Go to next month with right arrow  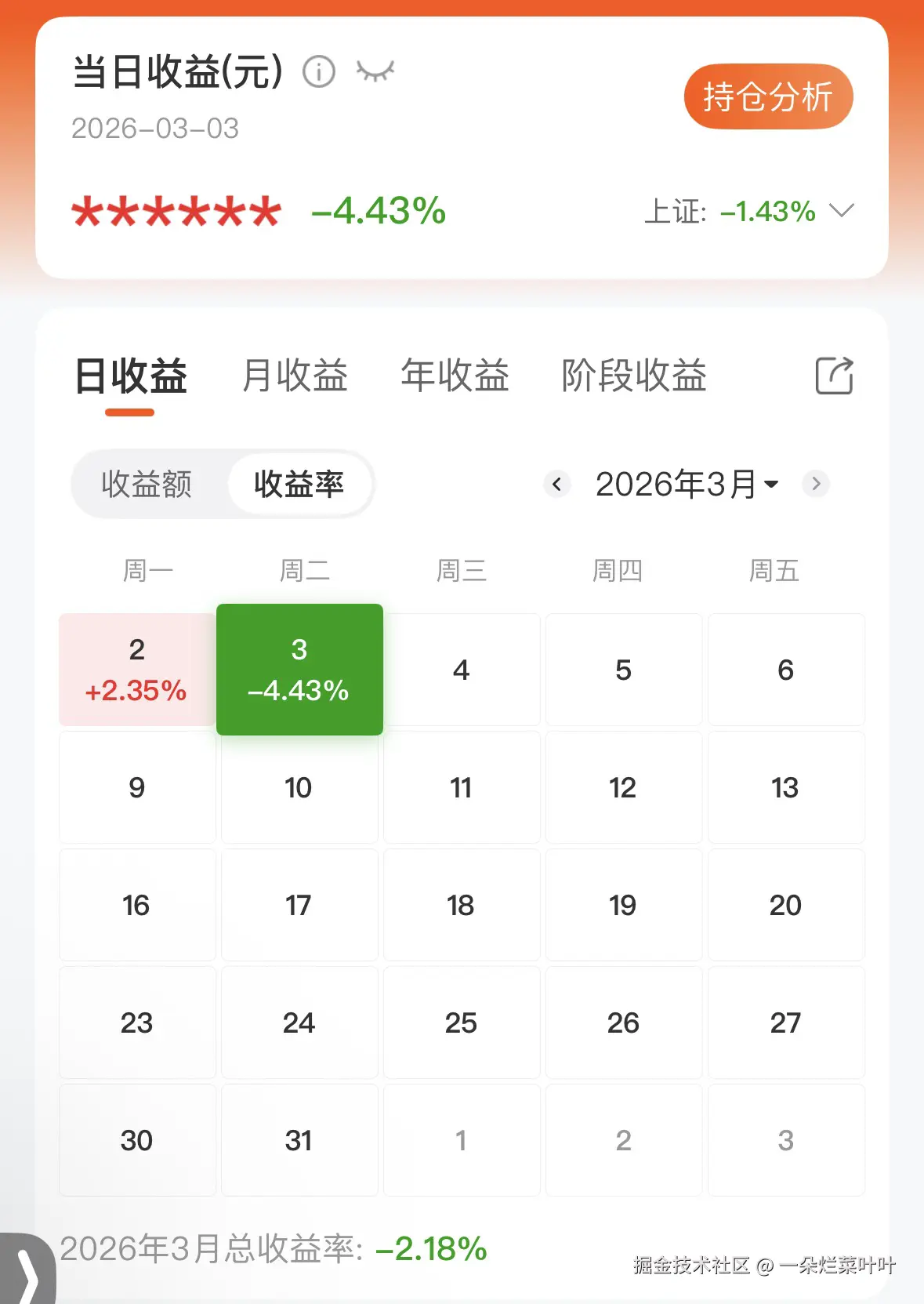point(816,485)
